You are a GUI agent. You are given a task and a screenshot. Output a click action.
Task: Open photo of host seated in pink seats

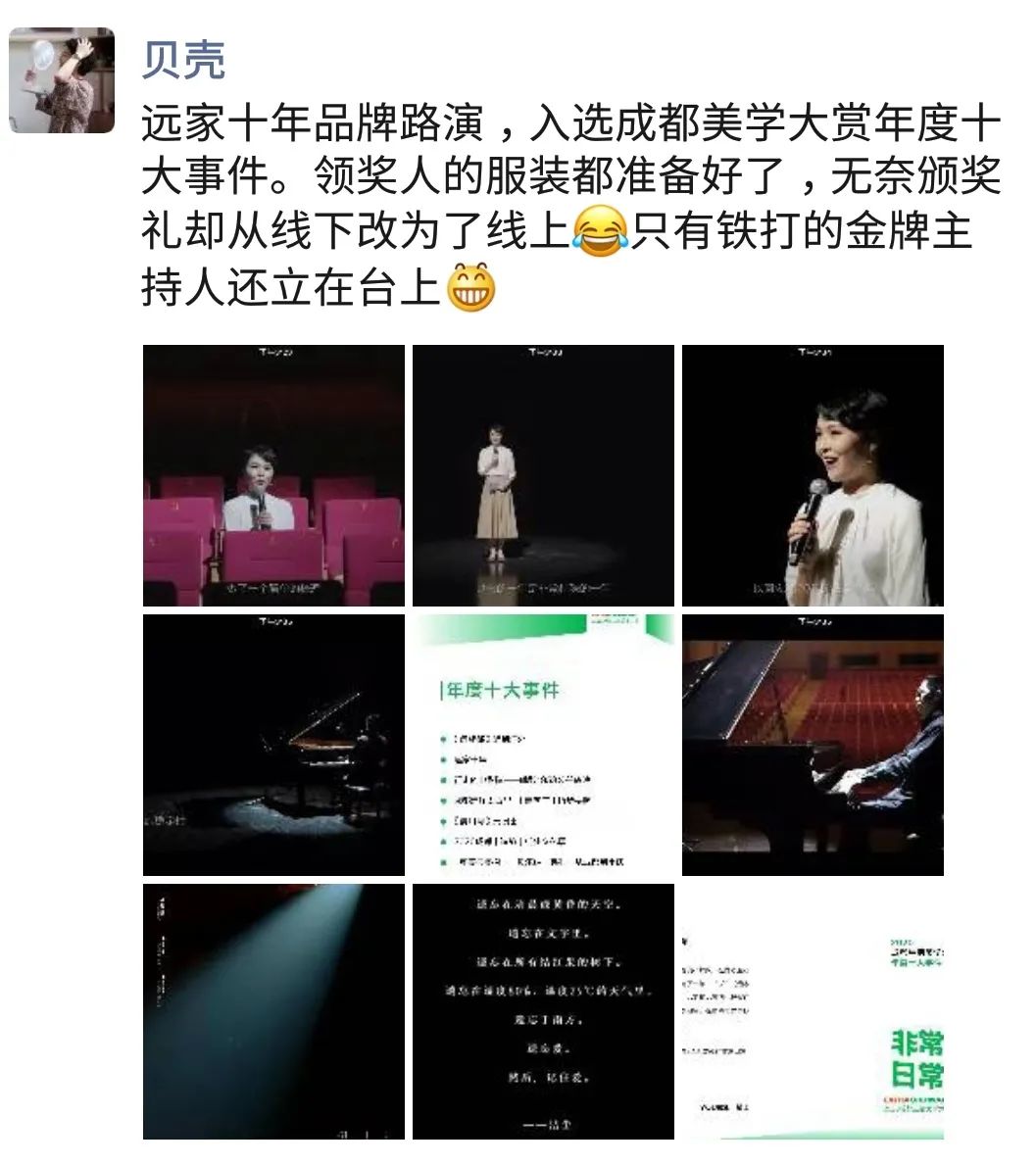click(x=273, y=475)
